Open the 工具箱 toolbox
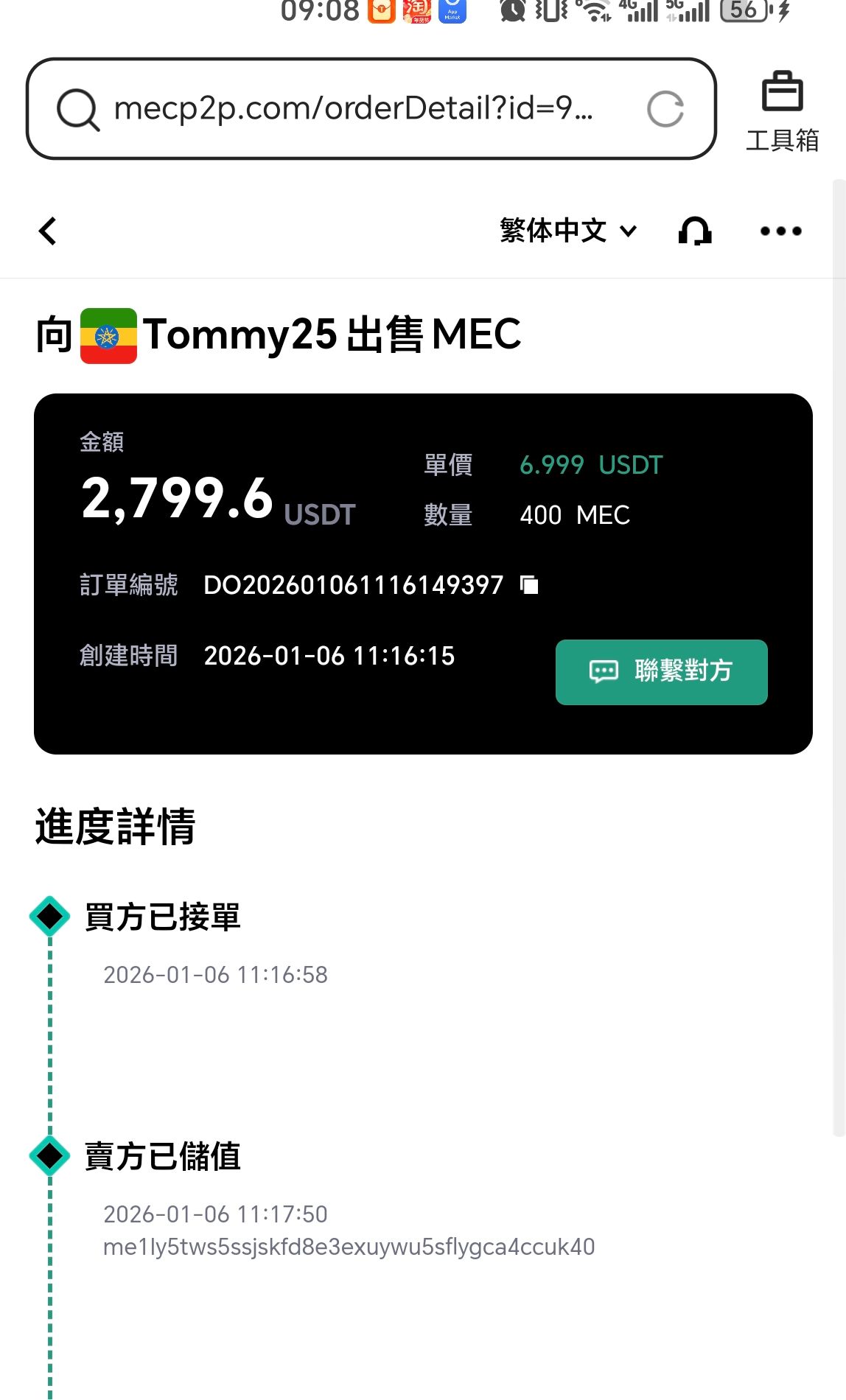The height and width of the screenshot is (1400, 846). [782, 111]
